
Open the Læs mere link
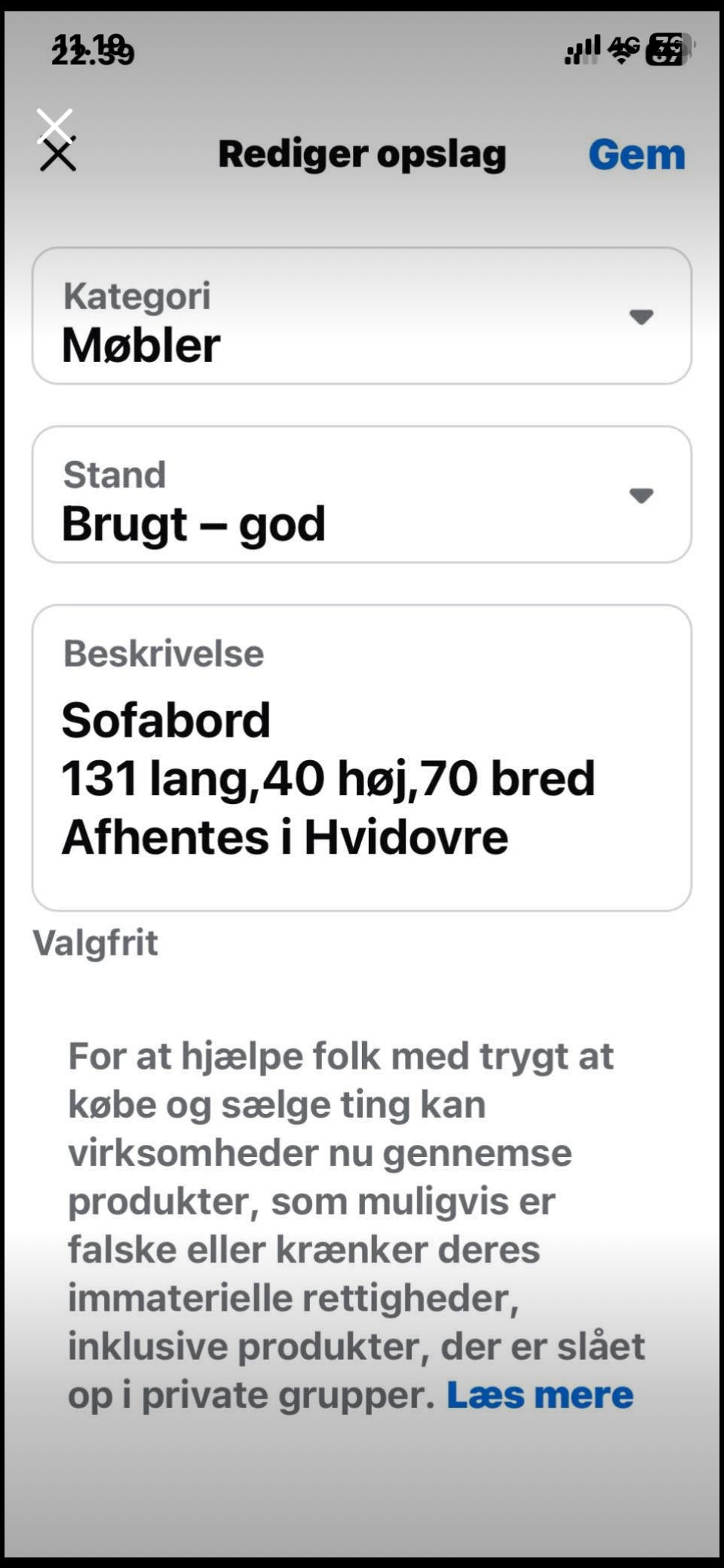point(540,1395)
